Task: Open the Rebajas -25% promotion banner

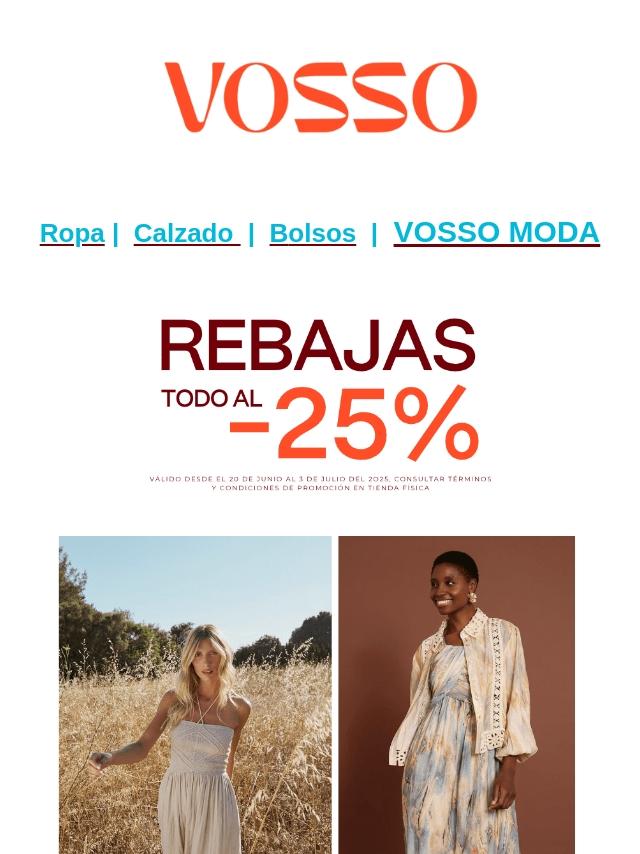Action: point(320,403)
